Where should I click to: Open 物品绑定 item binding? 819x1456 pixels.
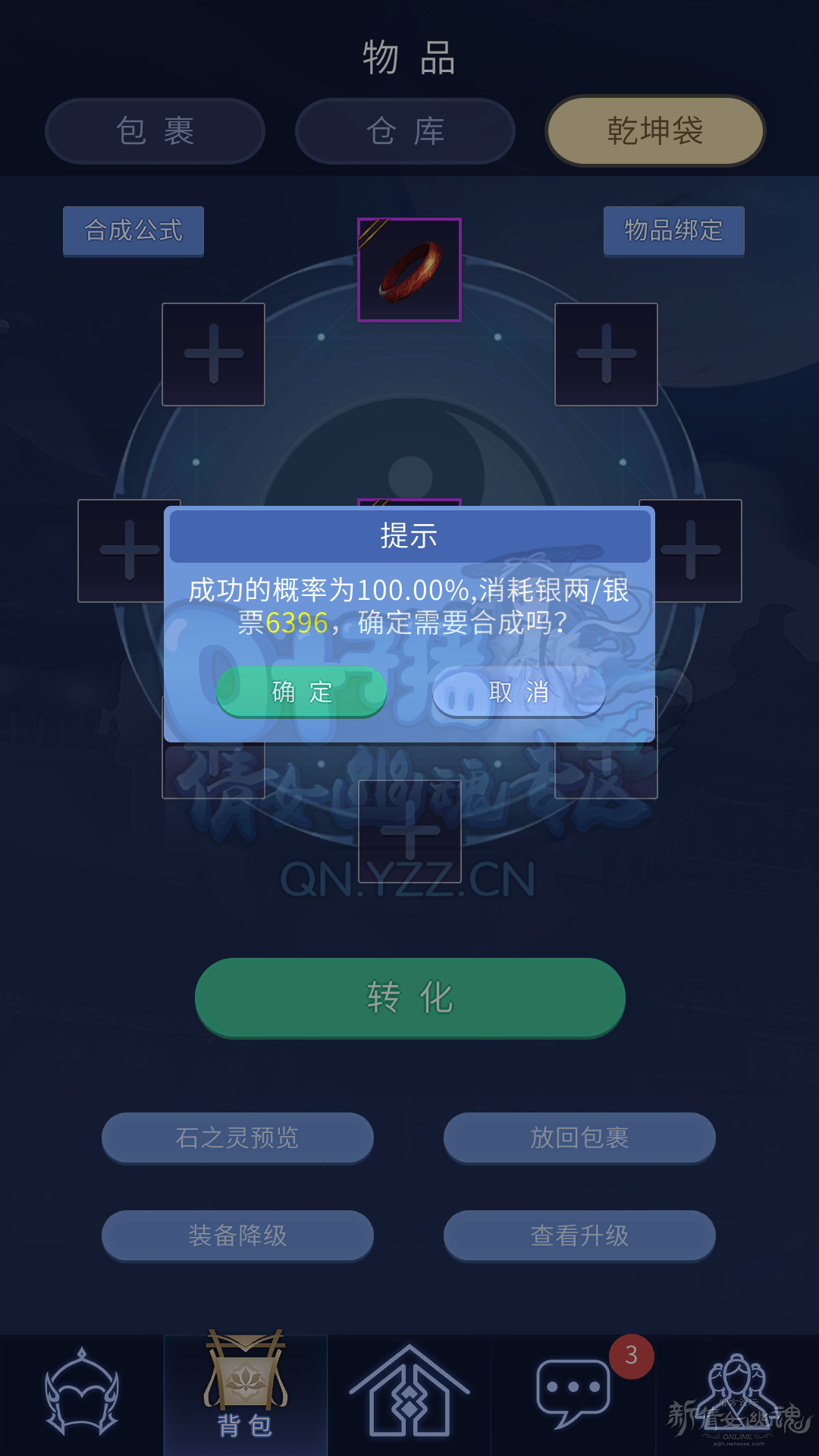click(x=673, y=231)
